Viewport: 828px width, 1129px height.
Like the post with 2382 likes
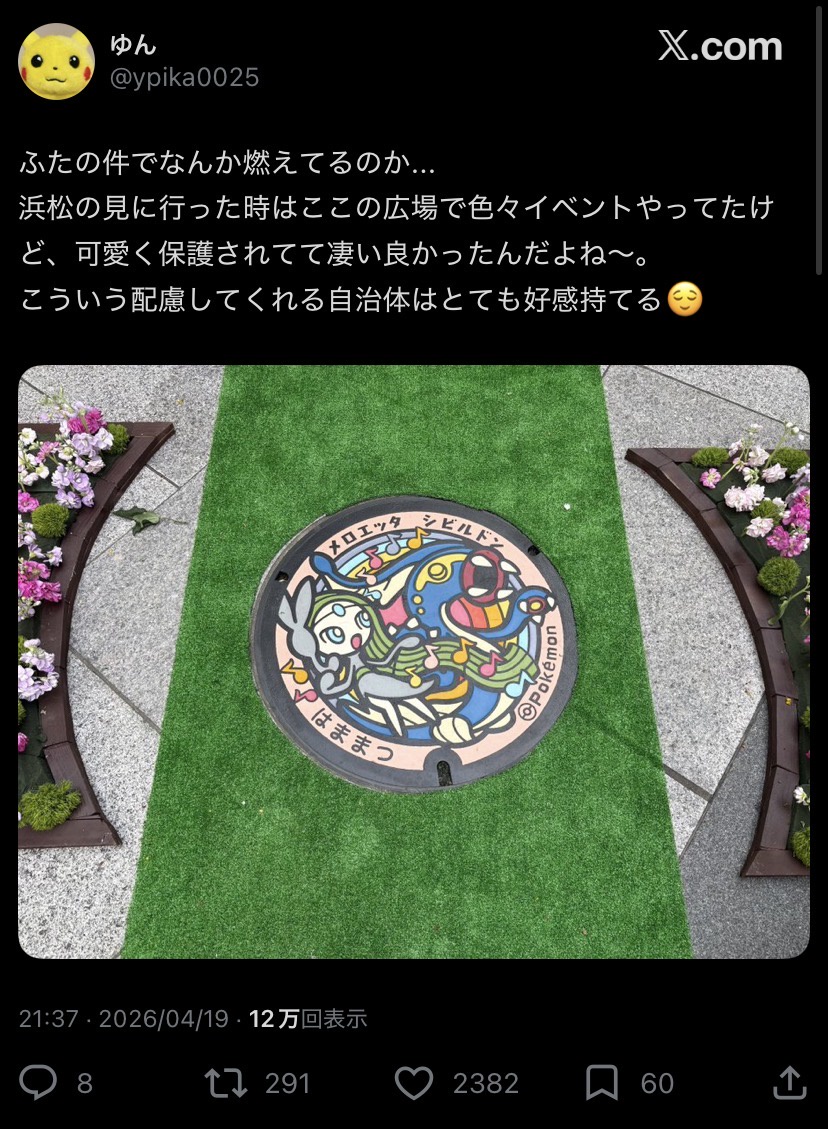tap(414, 1083)
